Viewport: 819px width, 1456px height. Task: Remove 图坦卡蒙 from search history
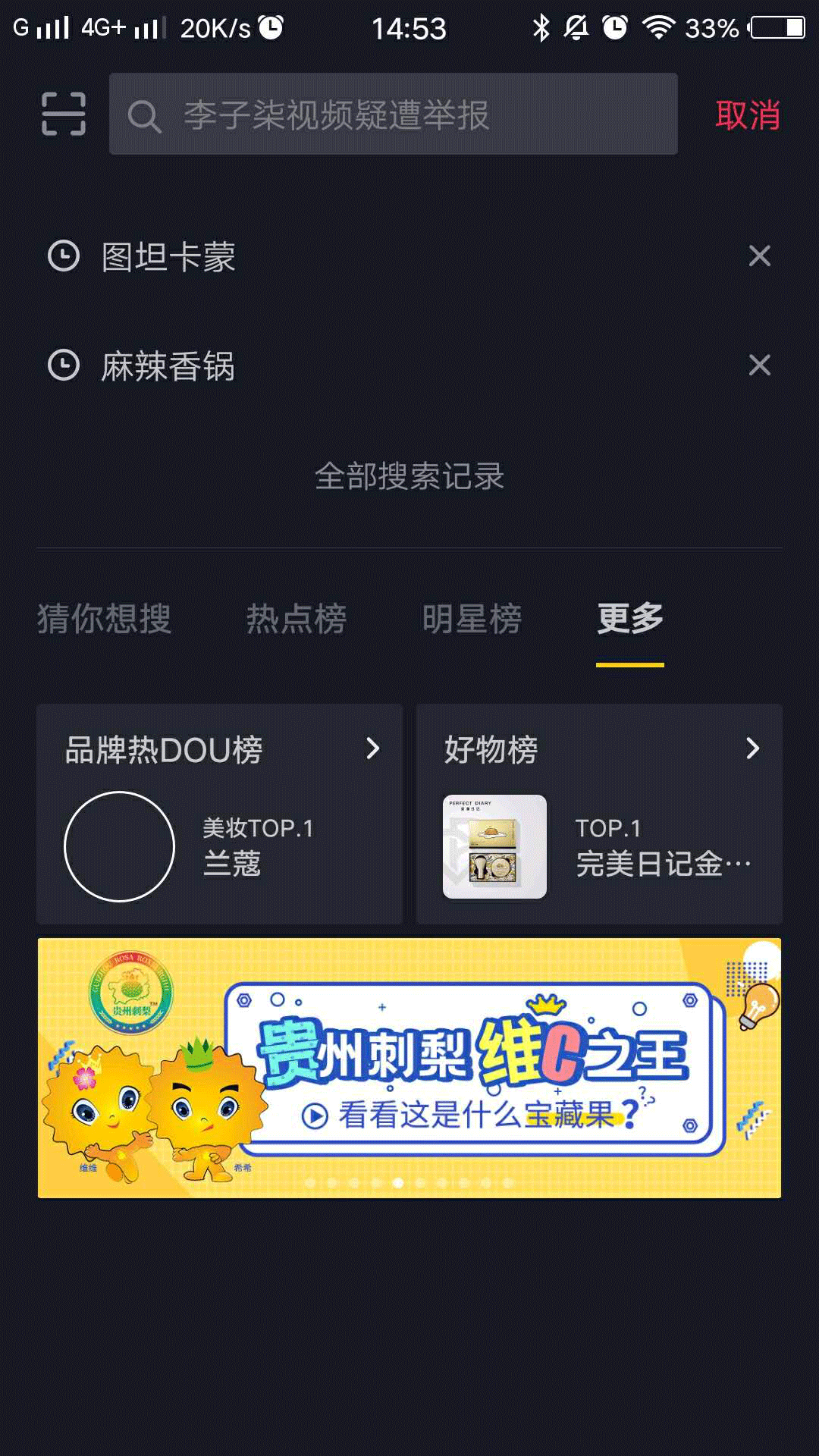click(x=759, y=256)
